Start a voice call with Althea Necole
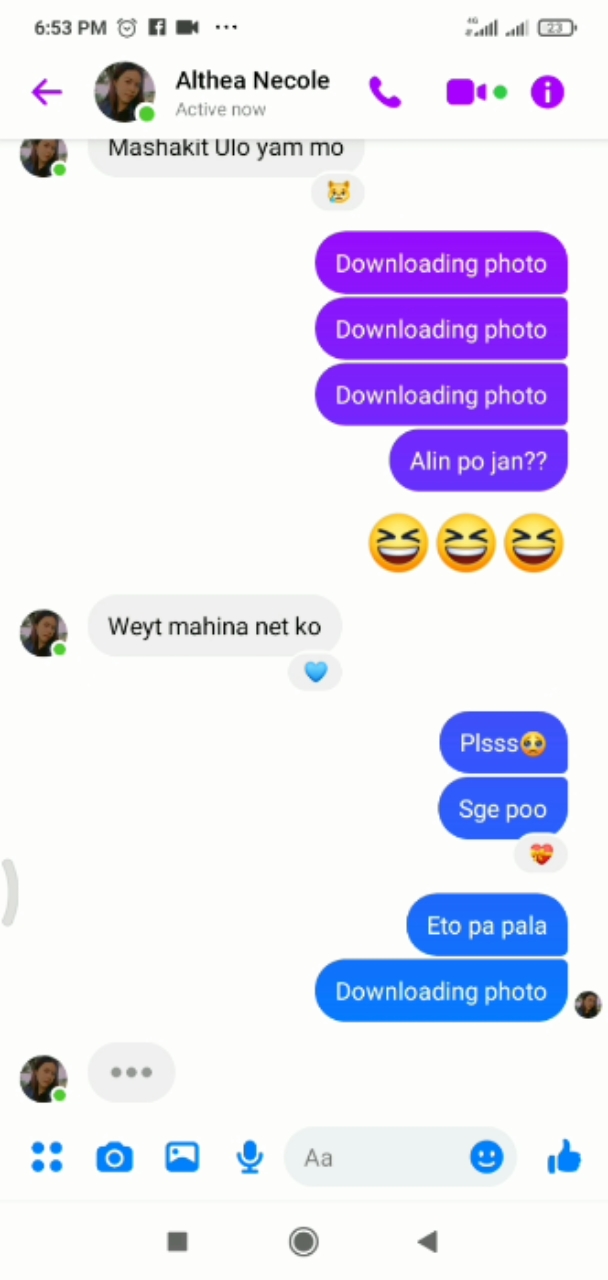Screen dimensions: 608x1280 pos(385,92)
